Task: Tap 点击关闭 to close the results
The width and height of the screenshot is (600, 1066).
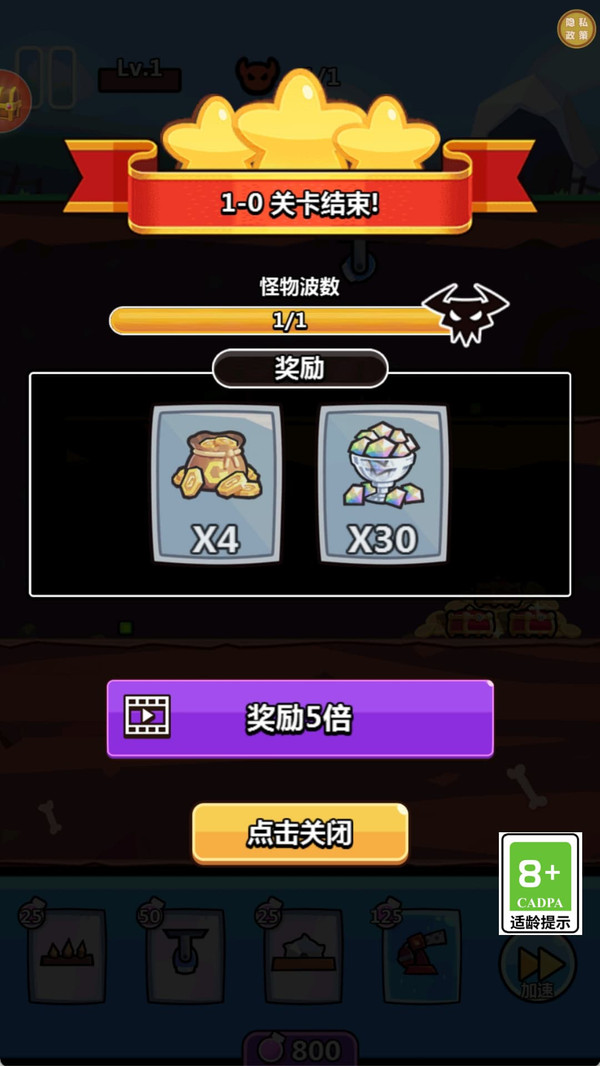Action: [x=300, y=832]
